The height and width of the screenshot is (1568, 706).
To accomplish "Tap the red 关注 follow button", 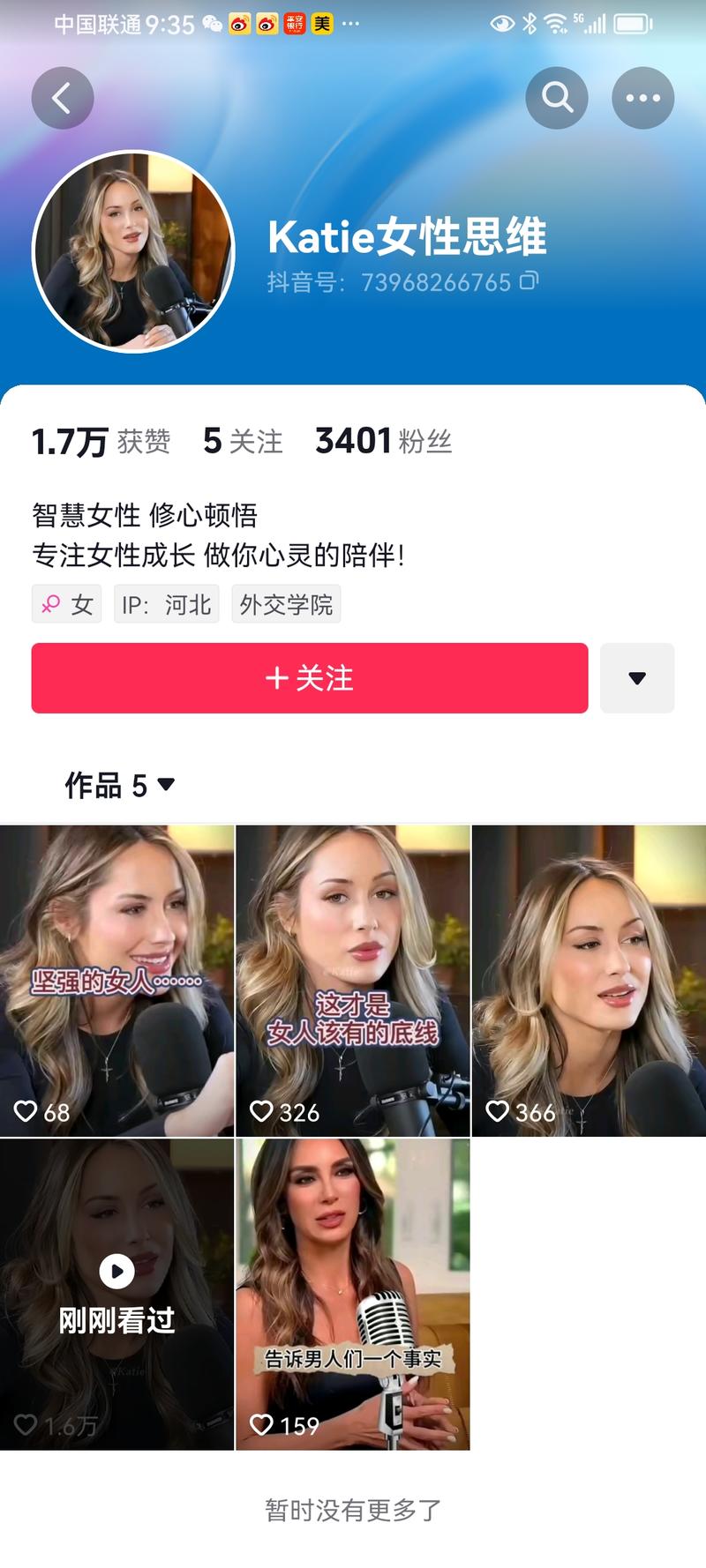I will pos(309,677).
